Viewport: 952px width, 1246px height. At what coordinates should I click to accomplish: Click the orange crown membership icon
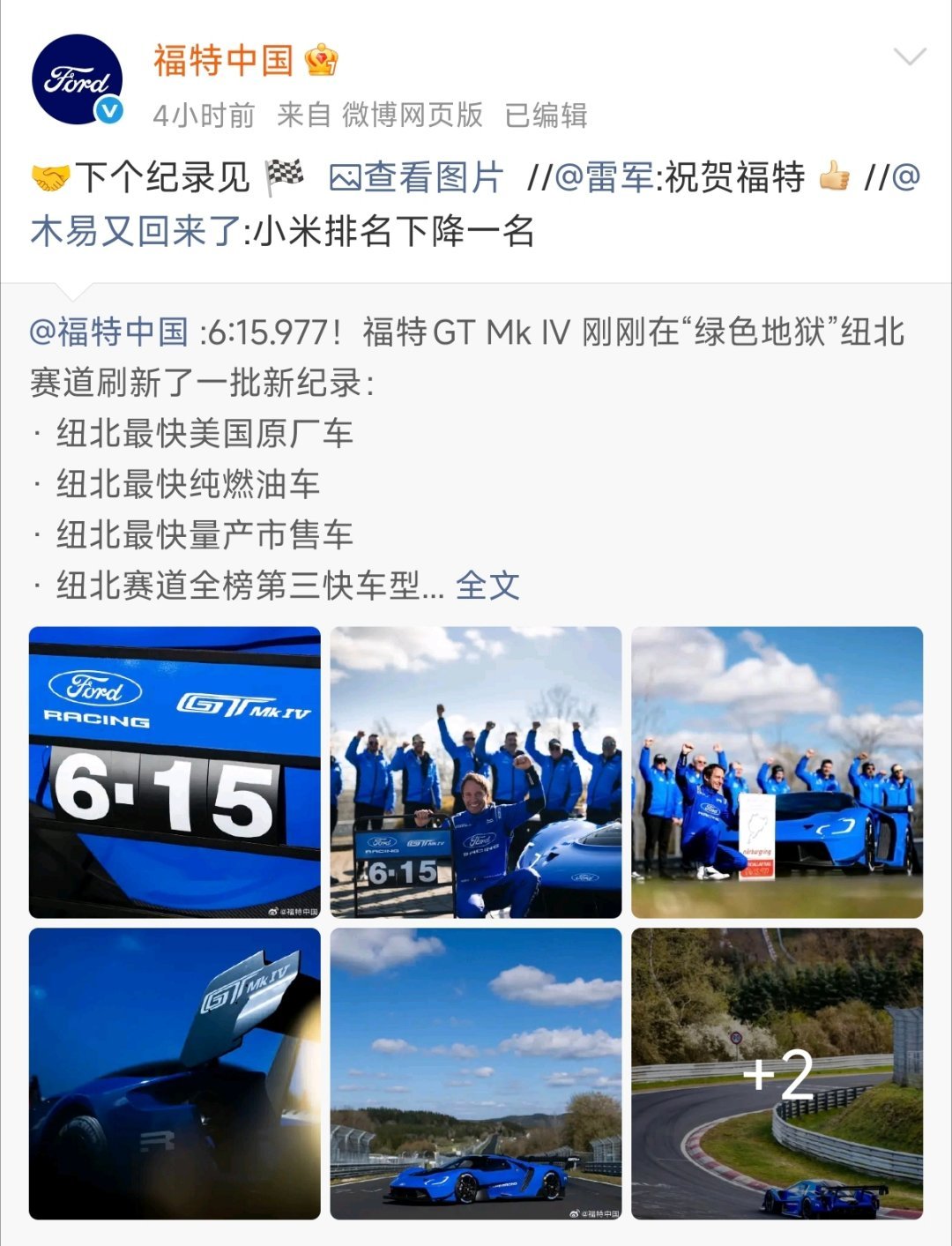coord(321,60)
